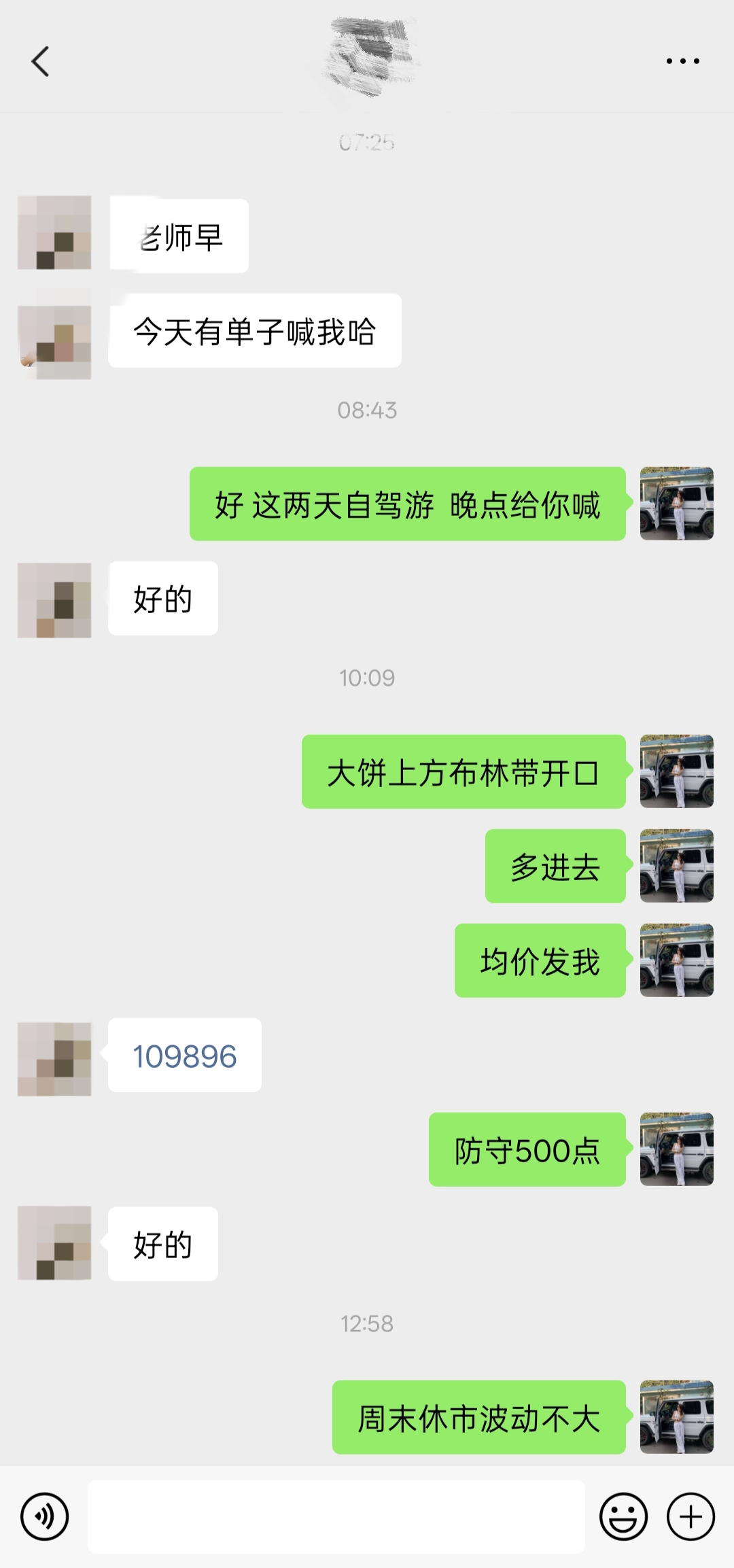Open own avatar beside 防守500点 message
The height and width of the screenshot is (1568, 734).
[676, 1149]
